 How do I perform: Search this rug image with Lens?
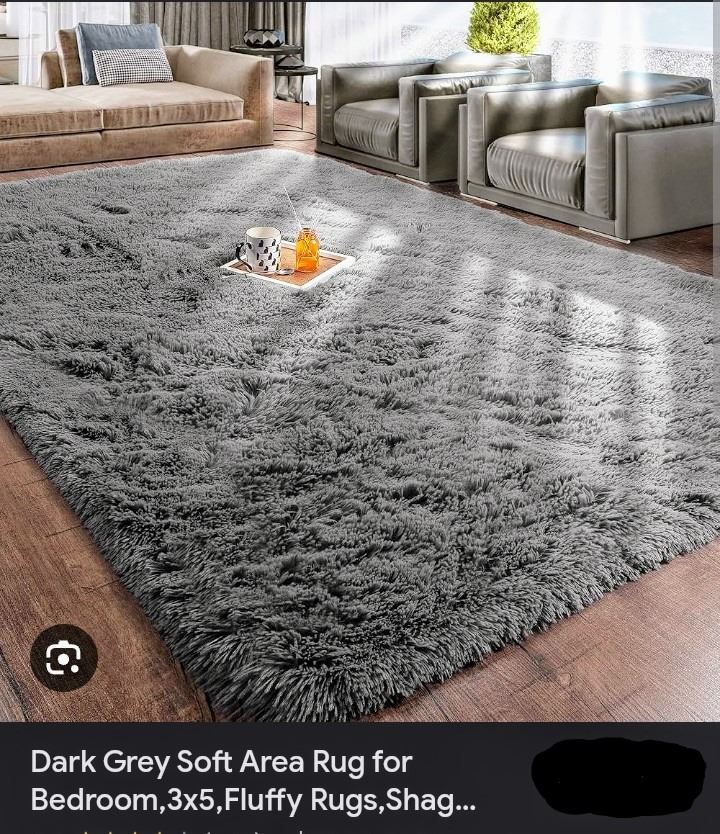pos(63,657)
